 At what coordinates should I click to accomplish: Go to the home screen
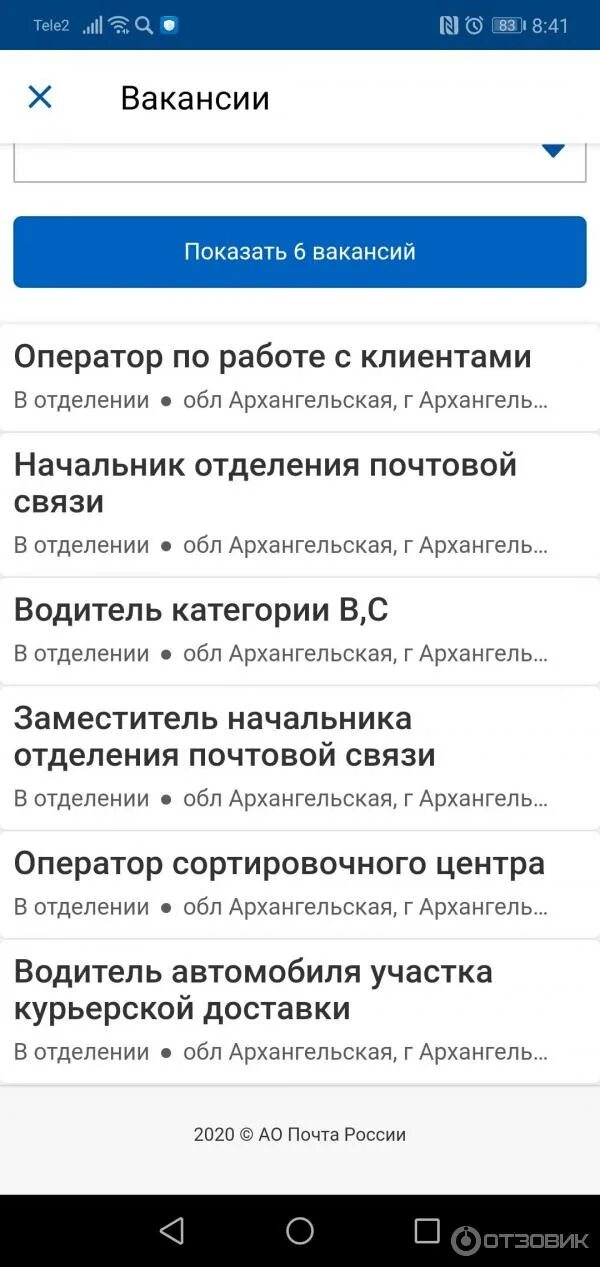pyautogui.click(x=300, y=1230)
